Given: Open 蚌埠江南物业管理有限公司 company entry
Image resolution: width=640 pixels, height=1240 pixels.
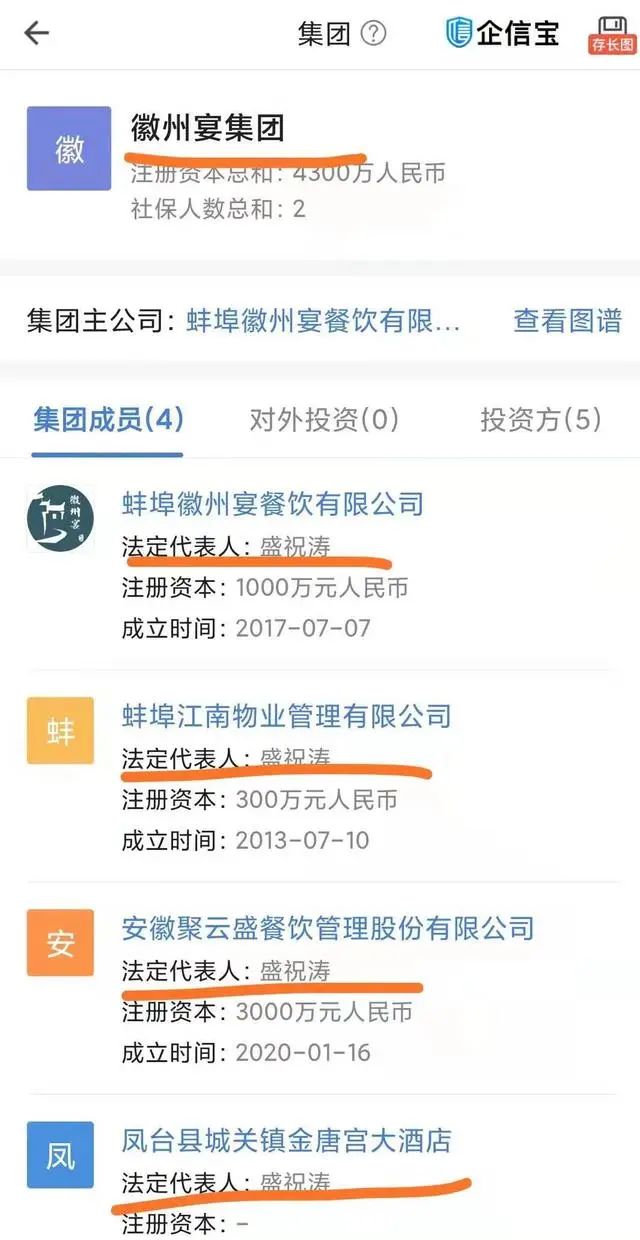Looking at the screenshot, I should (287, 715).
